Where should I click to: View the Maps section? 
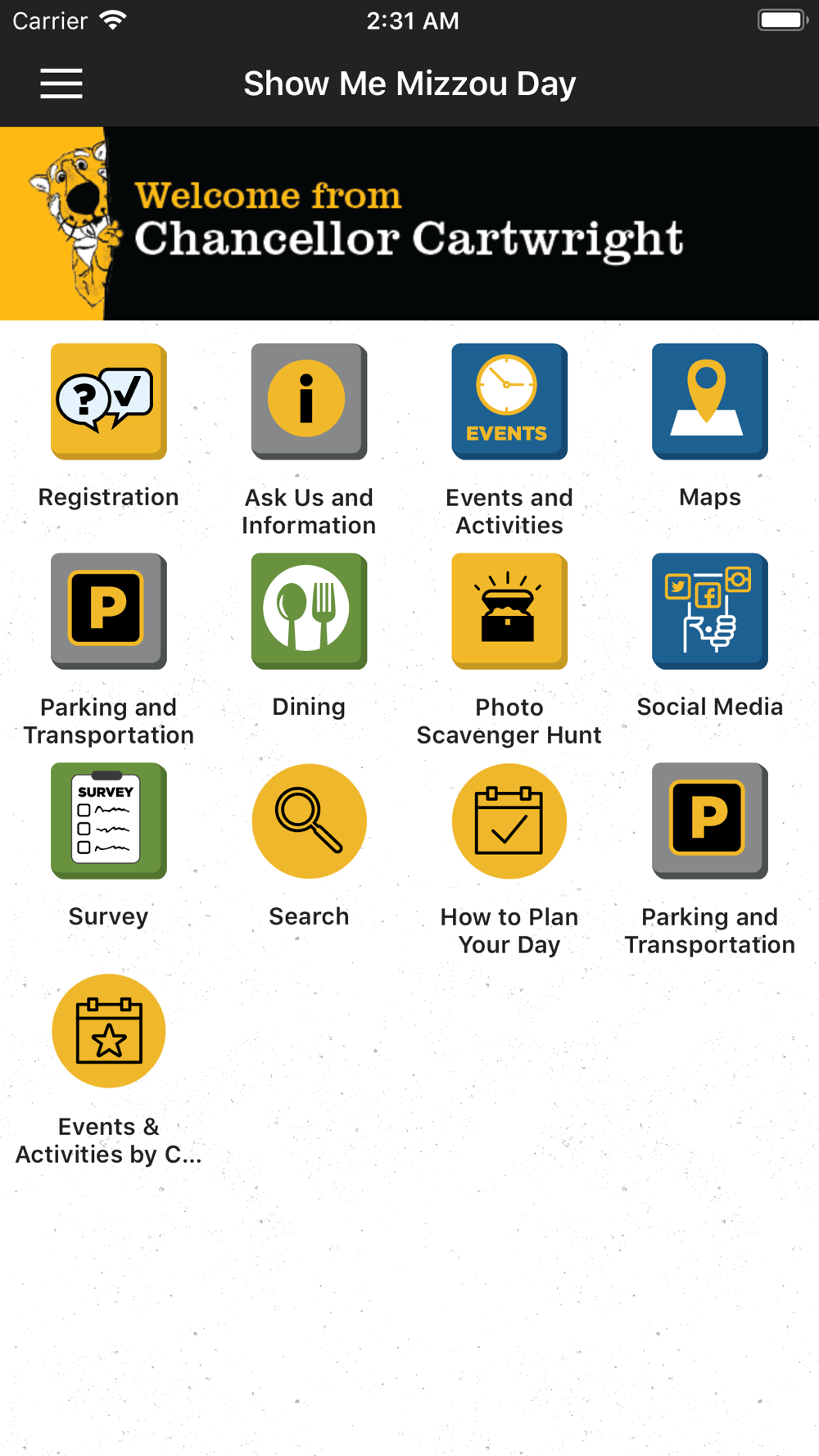pos(709,402)
